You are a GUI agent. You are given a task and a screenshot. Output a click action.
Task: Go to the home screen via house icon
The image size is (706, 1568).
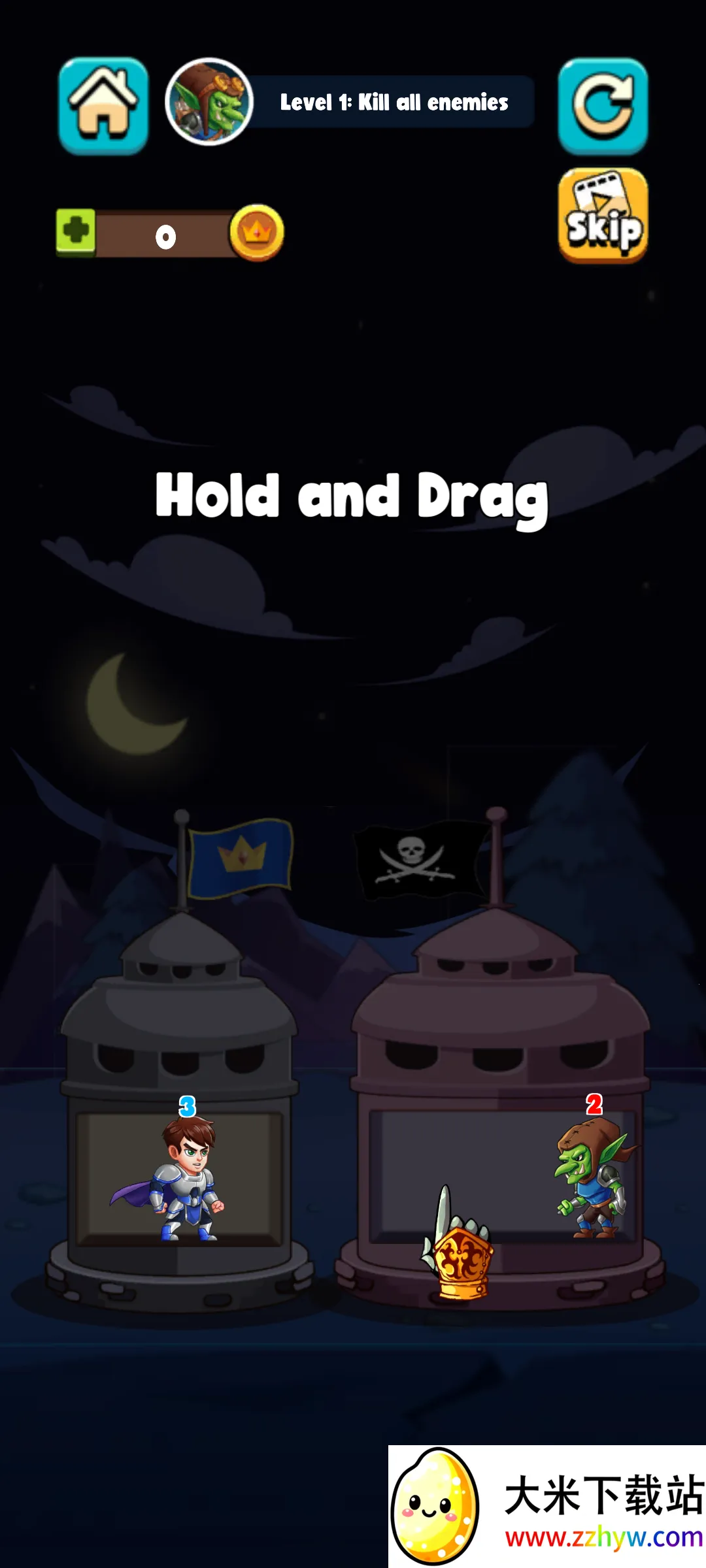tap(103, 105)
